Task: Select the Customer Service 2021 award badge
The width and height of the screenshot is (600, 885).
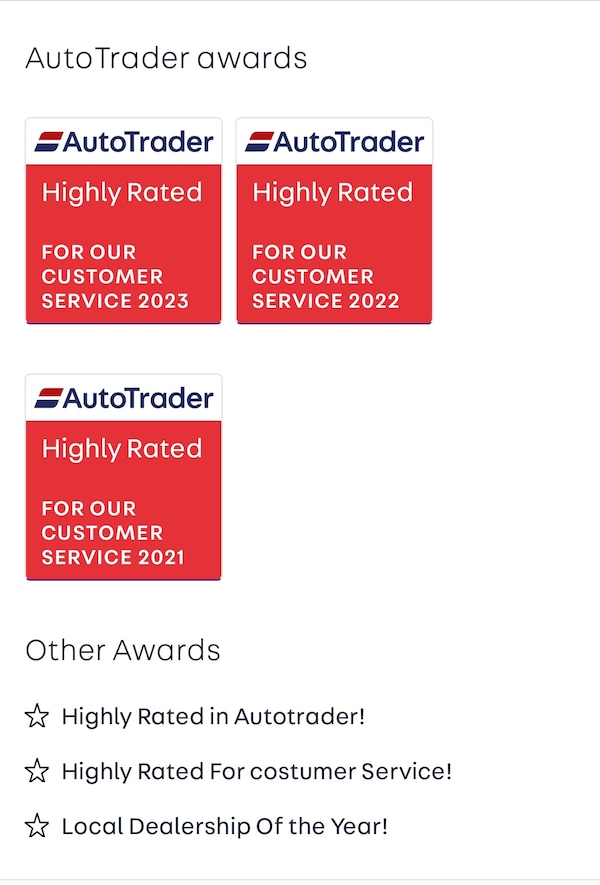Action: tap(123, 477)
